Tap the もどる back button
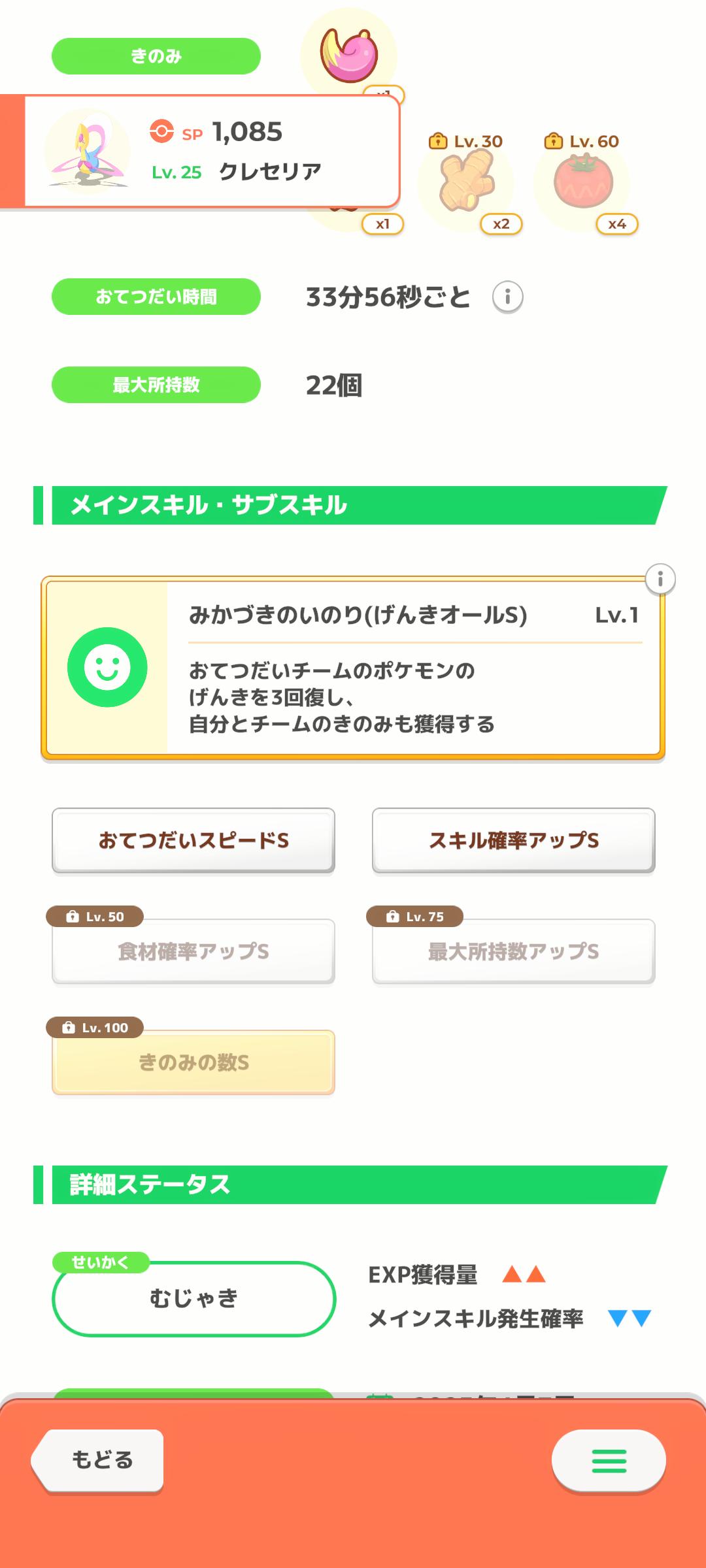This screenshot has width=706, height=1568. tap(98, 1460)
